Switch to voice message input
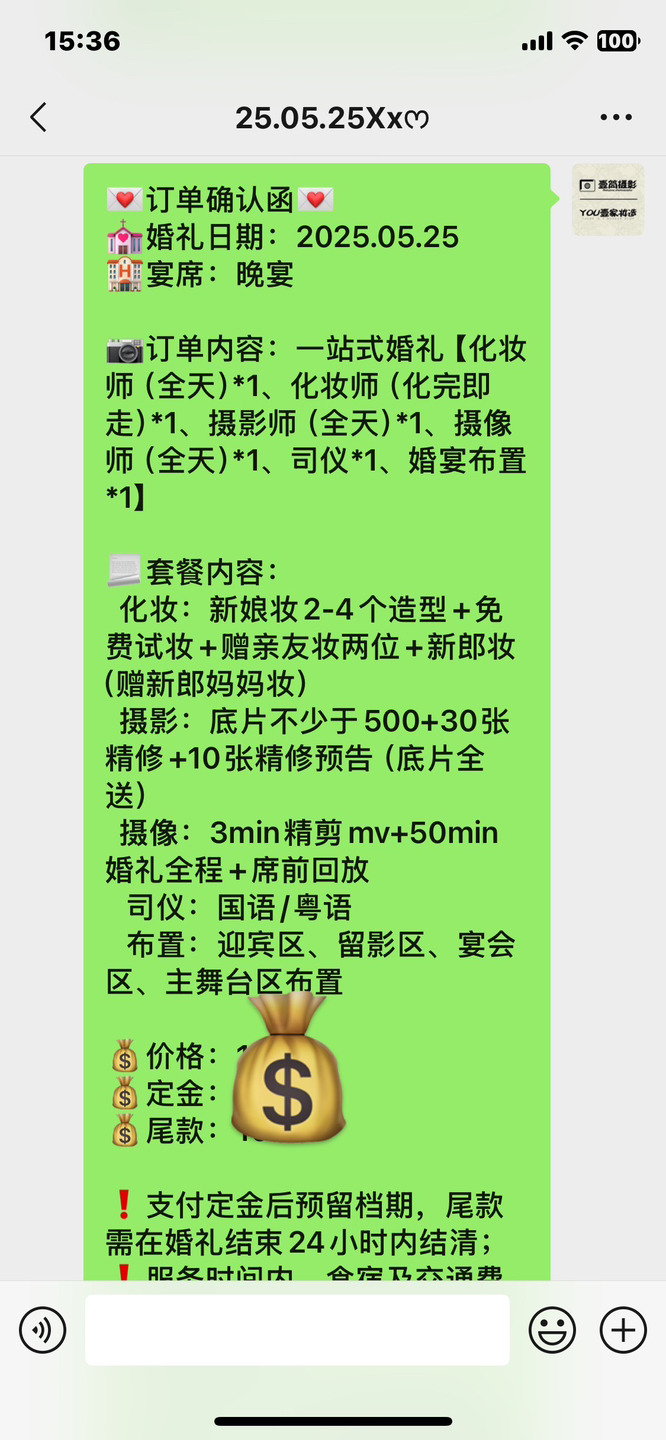 (42, 1331)
